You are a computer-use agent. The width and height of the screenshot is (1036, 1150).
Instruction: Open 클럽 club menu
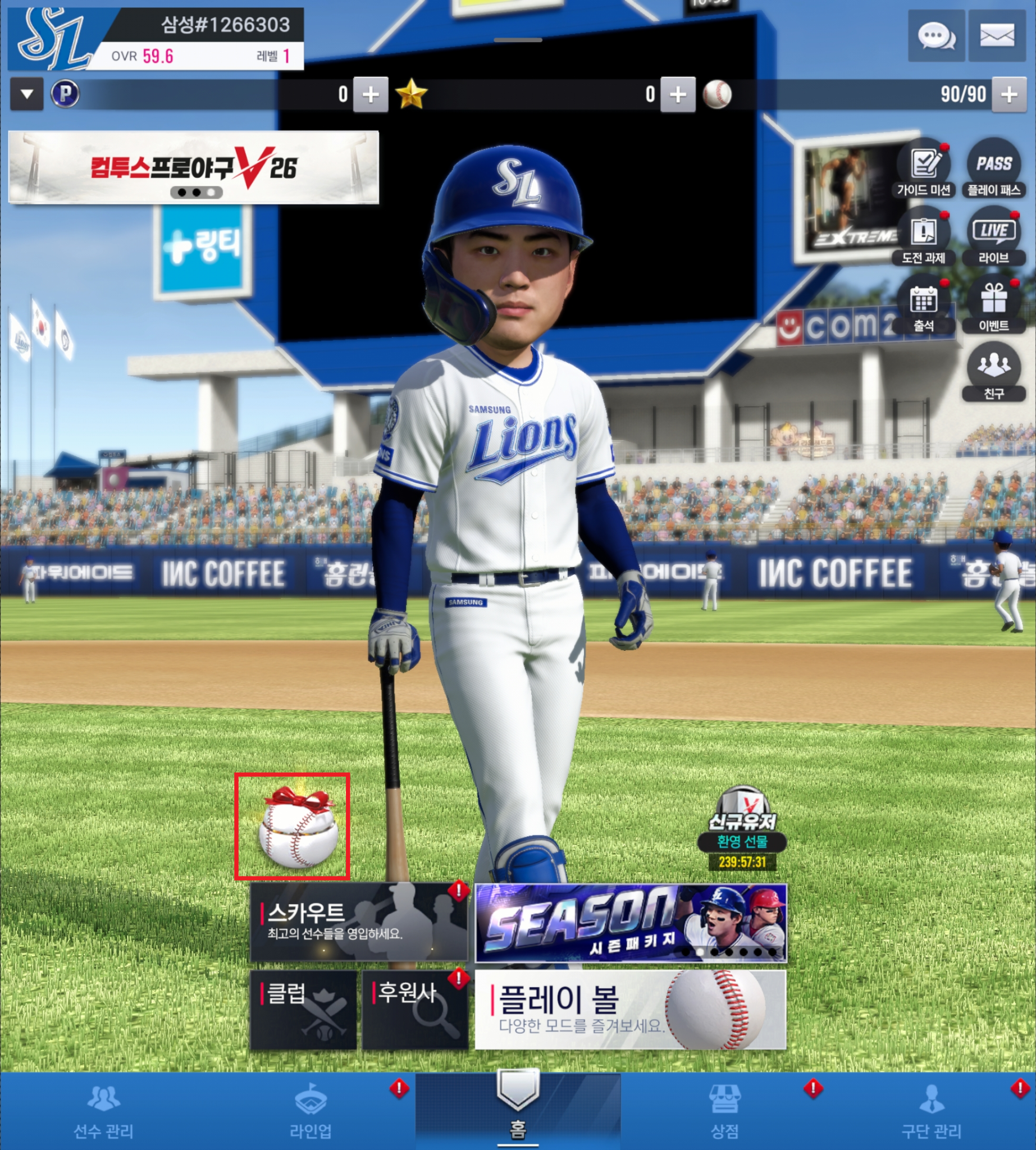tap(303, 1010)
